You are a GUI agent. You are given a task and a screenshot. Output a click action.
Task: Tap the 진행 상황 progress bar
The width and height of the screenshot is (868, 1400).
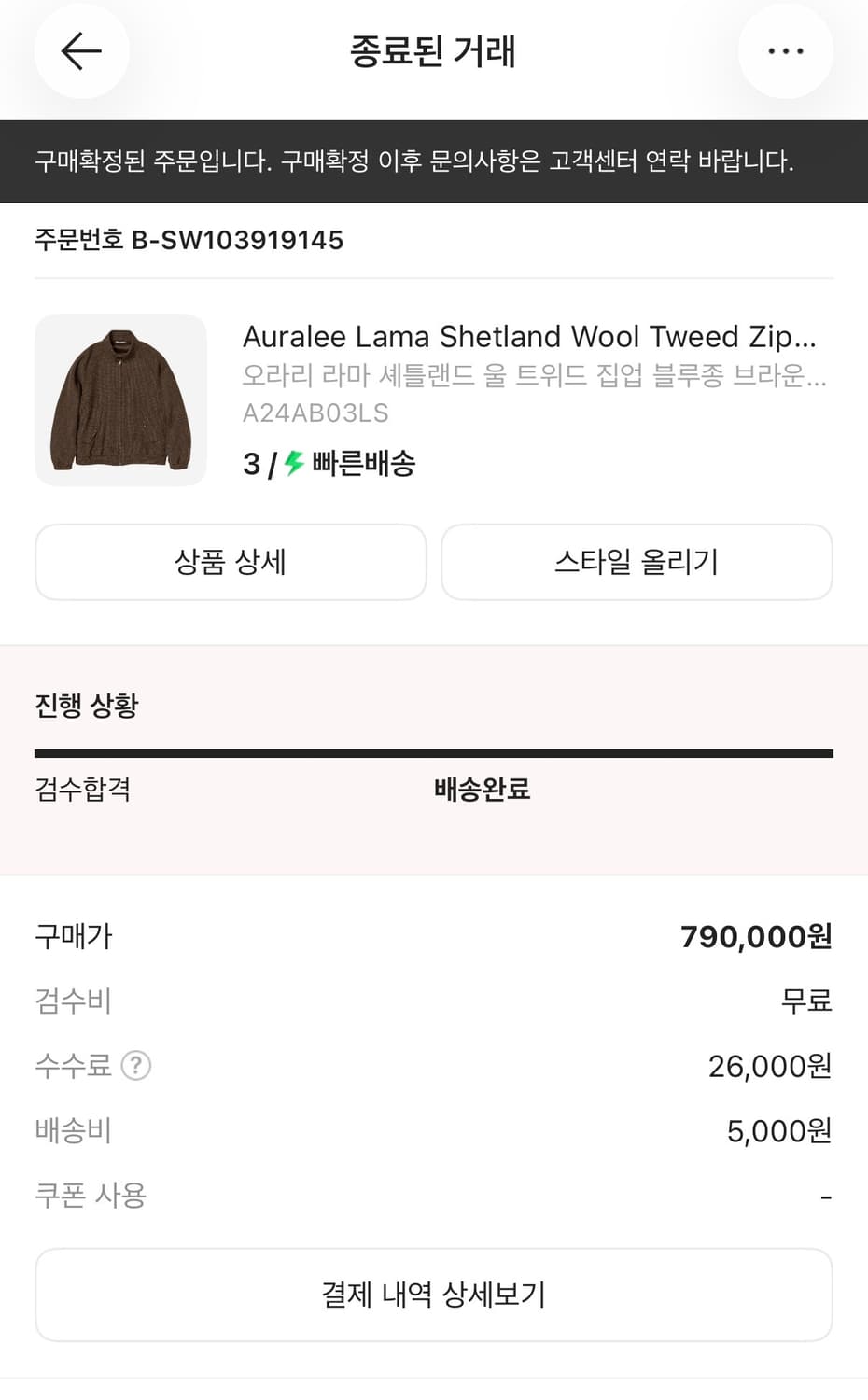[x=433, y=748]
